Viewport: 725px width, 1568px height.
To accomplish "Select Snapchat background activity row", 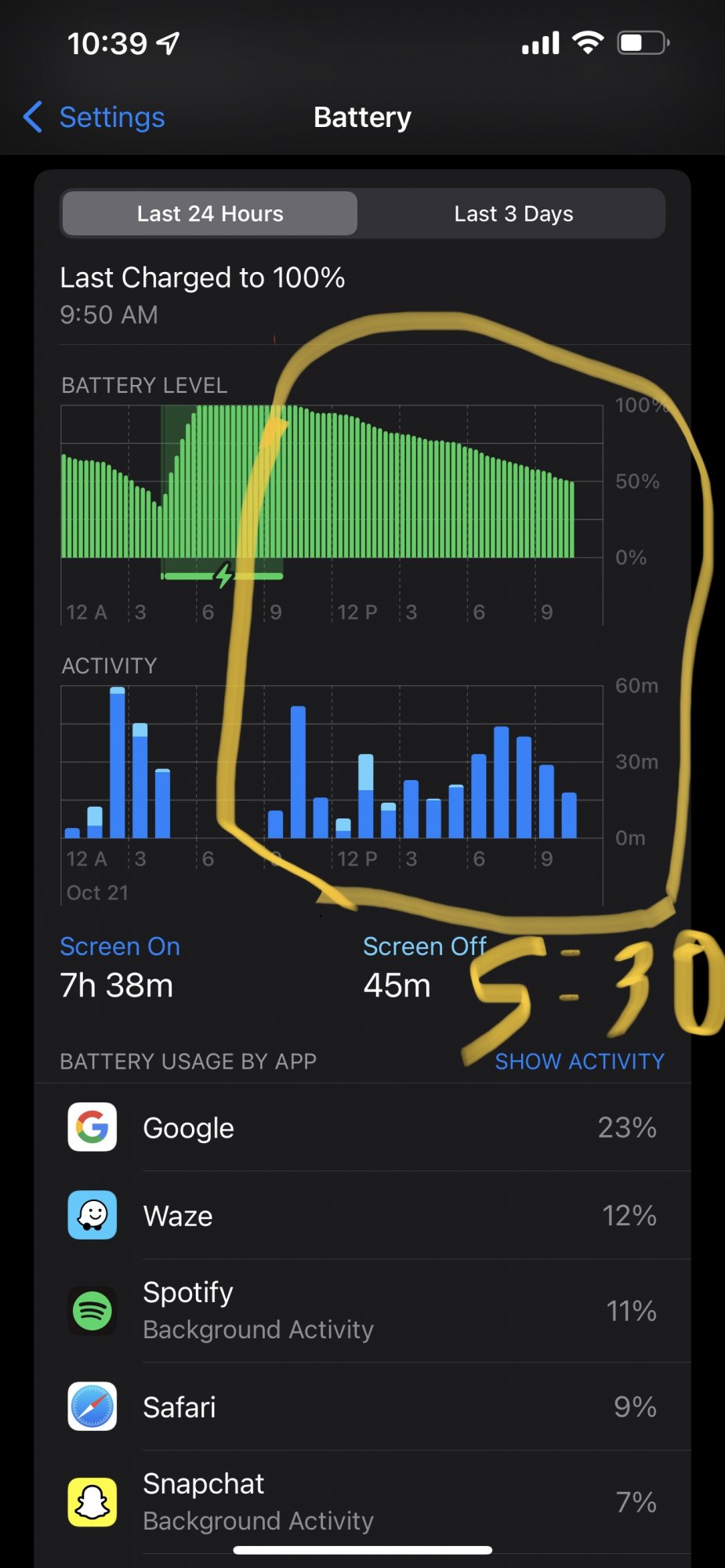I will (x=362, y=1502).
